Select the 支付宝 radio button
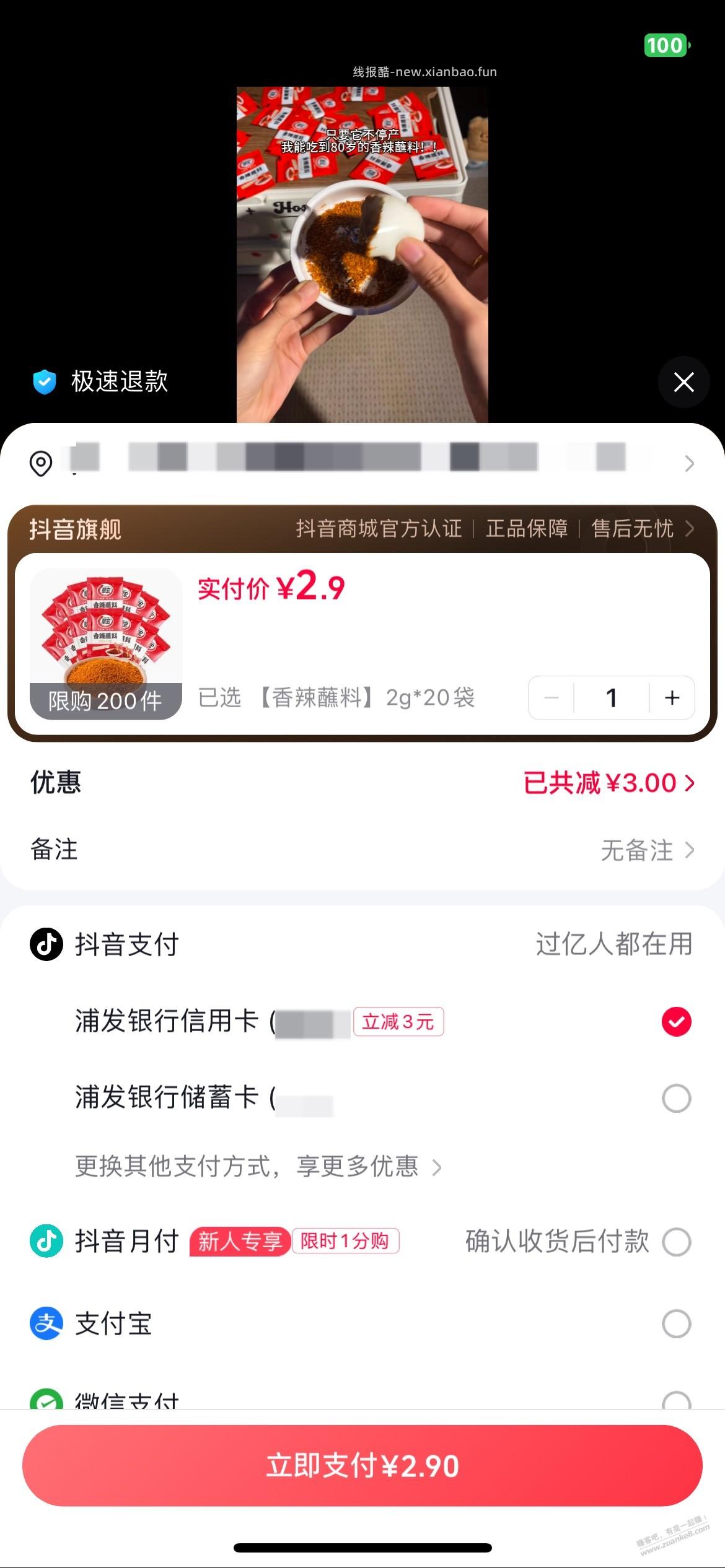The width and height of the screenshot is (725, 1568). pos(677,1323)
